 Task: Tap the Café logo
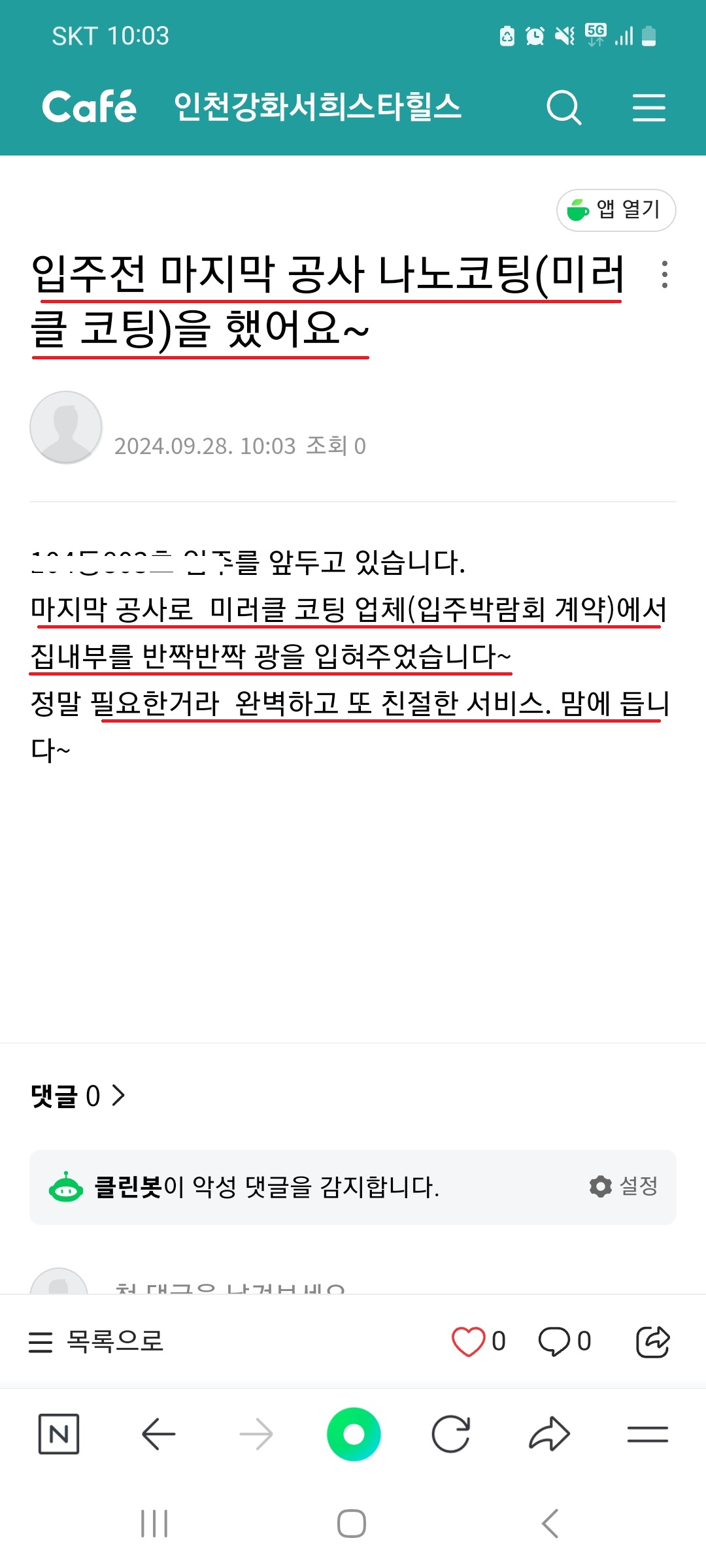[90, 107]
